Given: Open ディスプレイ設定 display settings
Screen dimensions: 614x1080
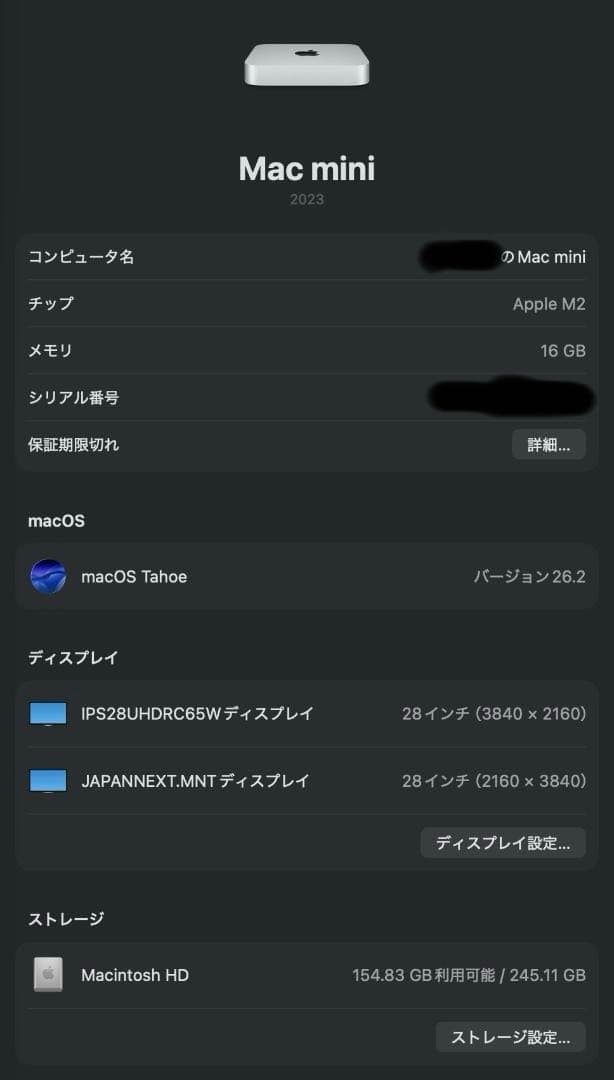Looking at the screenshot, I should (502, 843).
